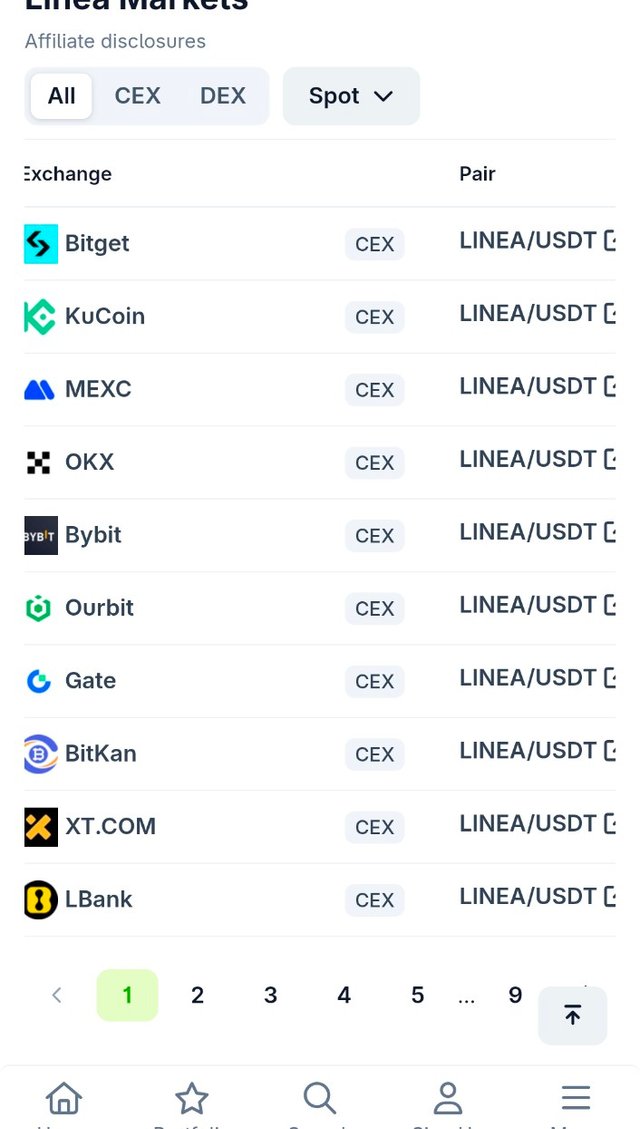Expand the Spot dropdown
Image resolution: width=640 pixels, height=1129 pixels.
[x=351, y=96]
